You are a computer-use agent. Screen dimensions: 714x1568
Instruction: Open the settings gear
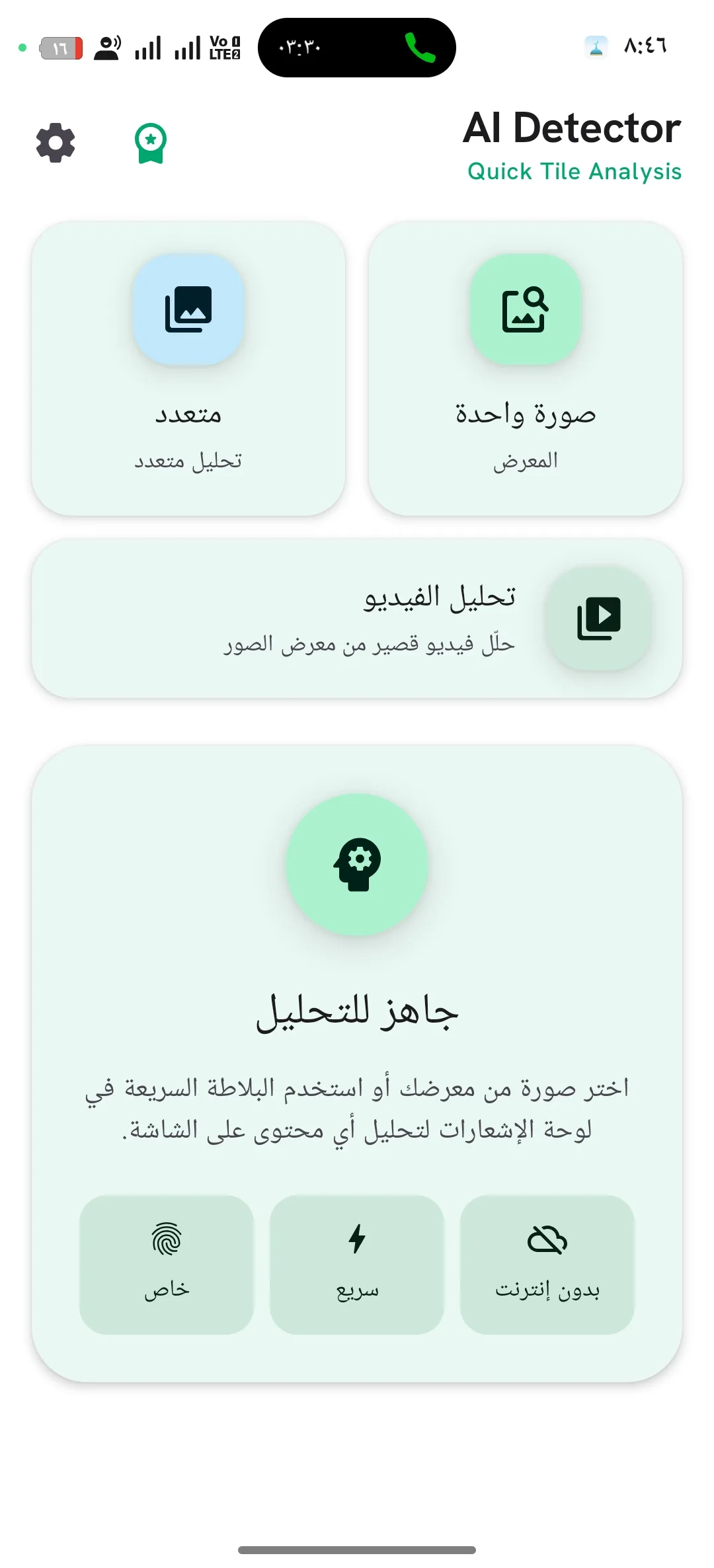click(56, 143)
